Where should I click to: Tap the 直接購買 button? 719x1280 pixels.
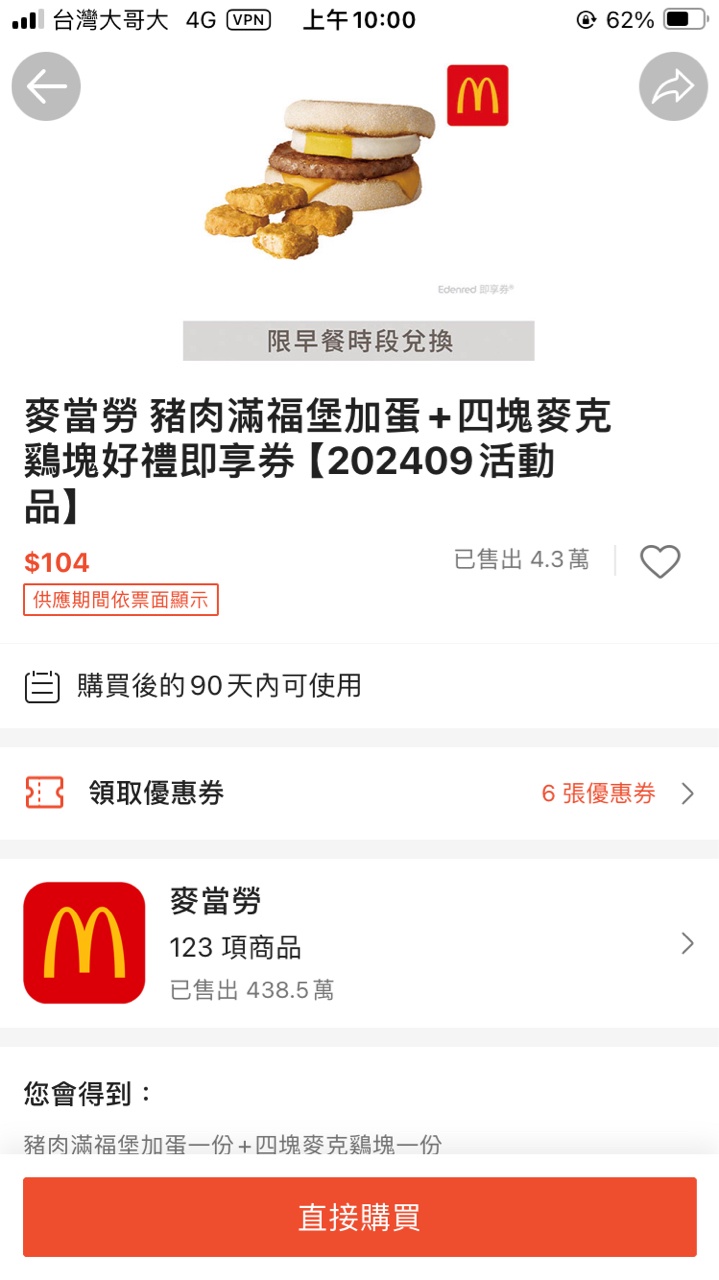(x=359, y=1217)
